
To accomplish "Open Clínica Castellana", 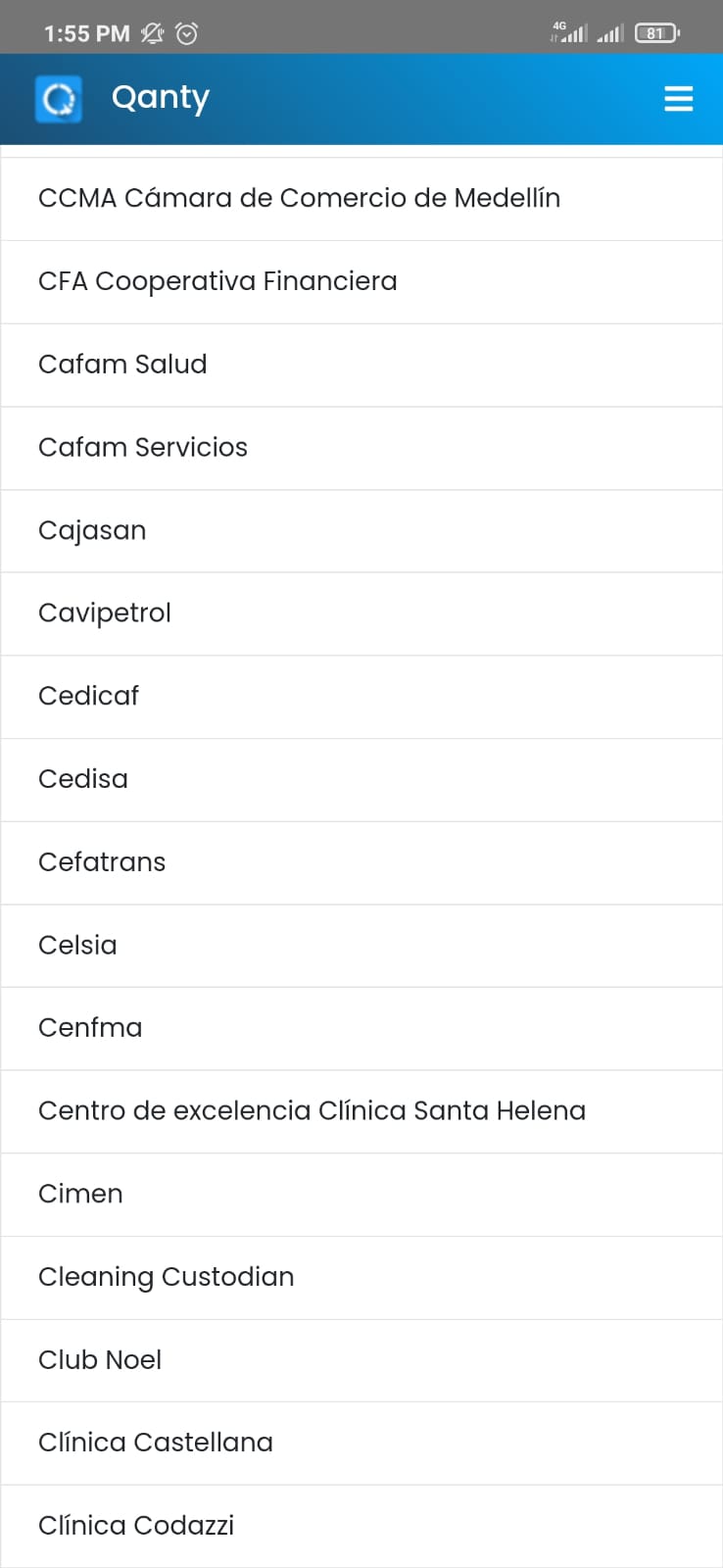I will click(x=155, y=1443).
